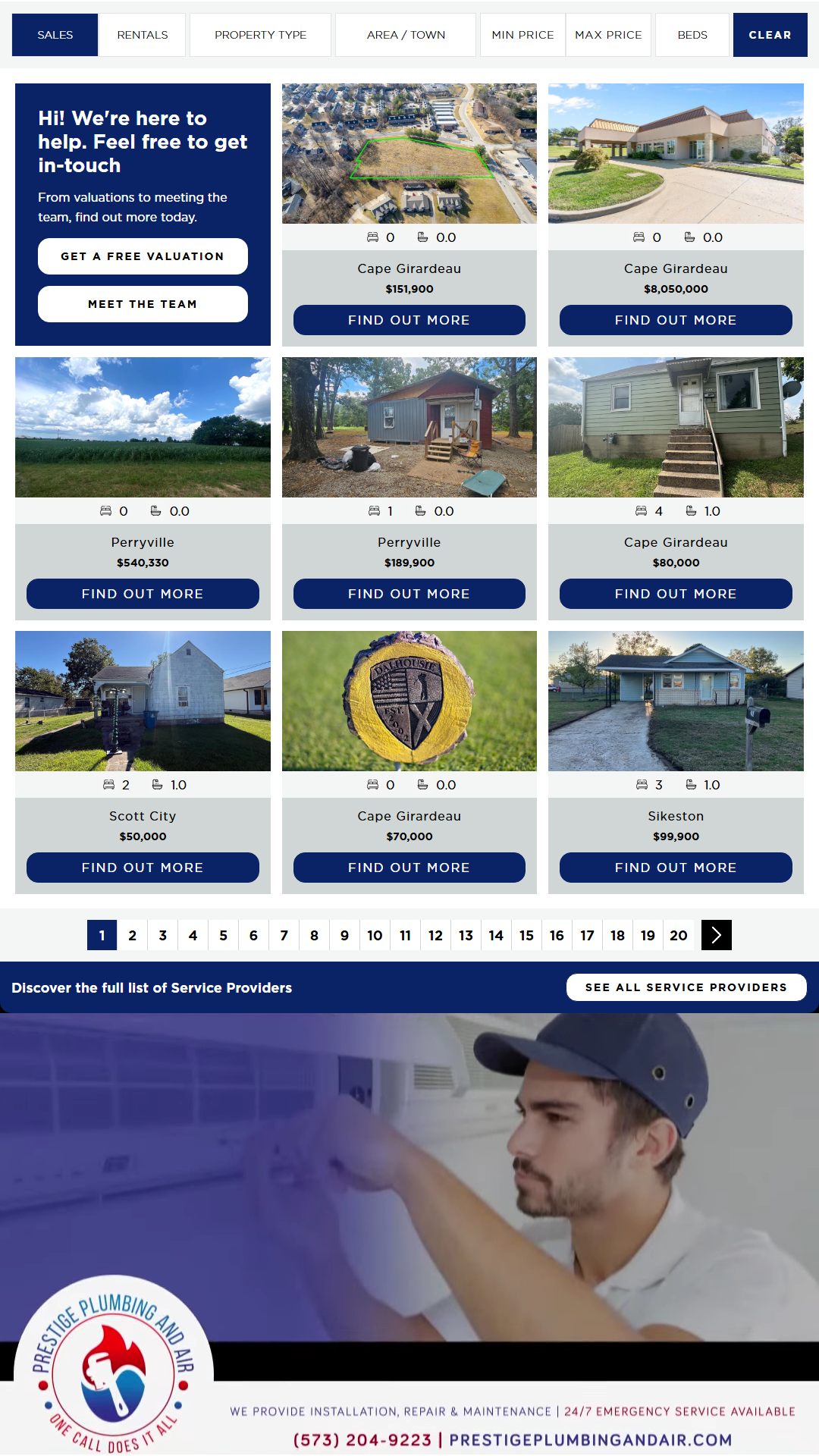Viewport: 819px width, 1456px height.
Task: Select the Sales tab
Action: [55, 35]
